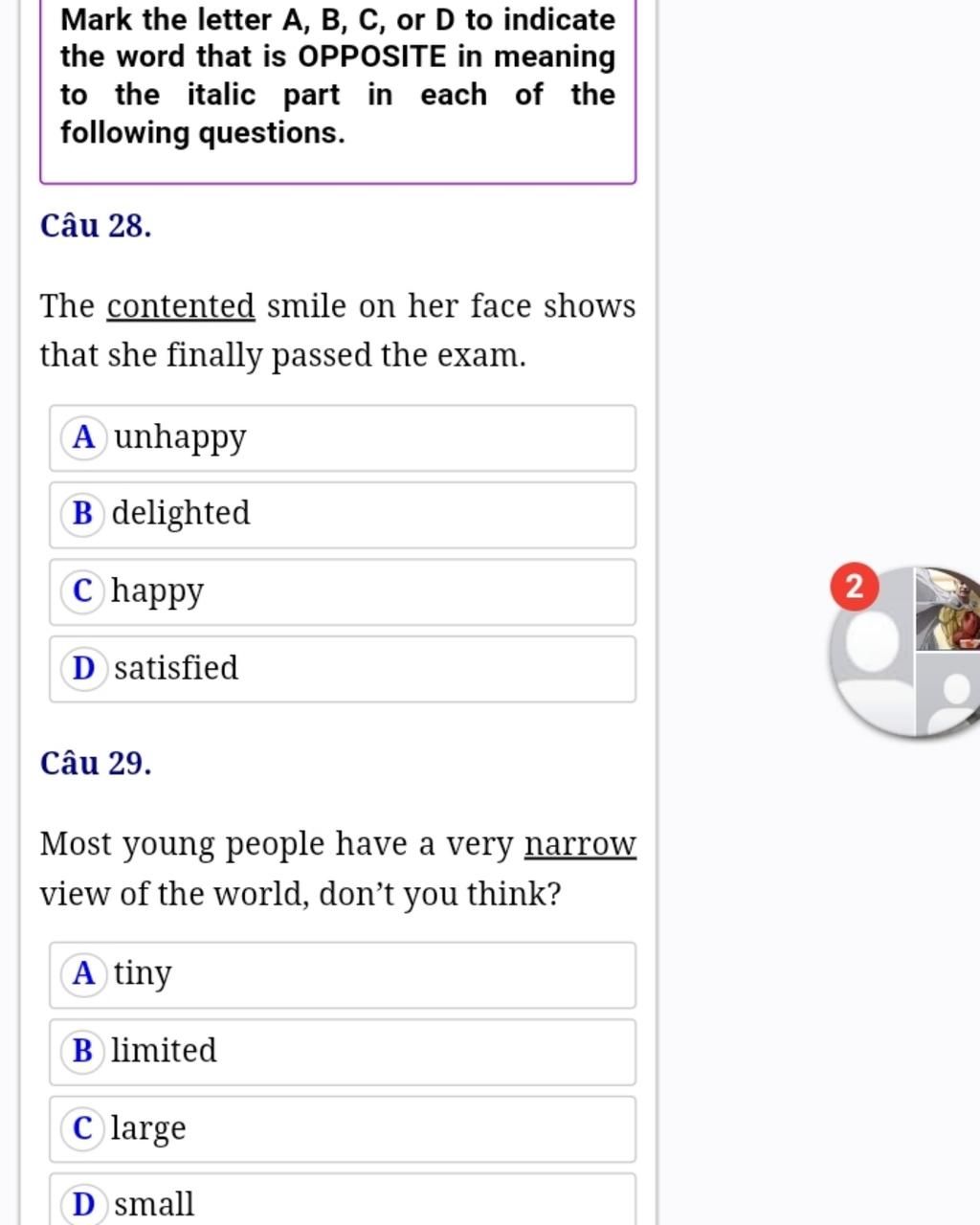Select answer A unhappy for Câu 28
The height and width of the screenshot is (1225, 980).
point(342,438)
